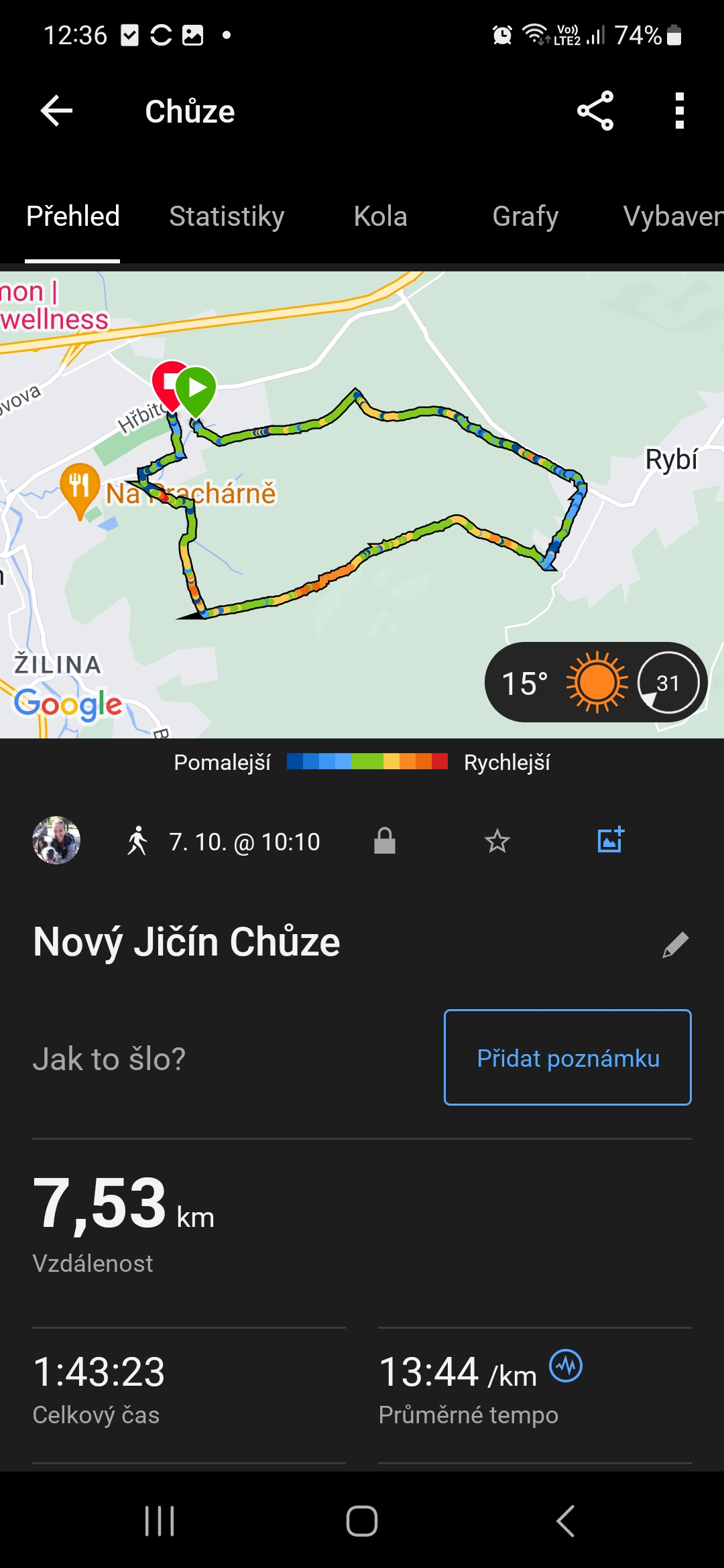Open the three-dot overflow menu

tap(680, 111)
